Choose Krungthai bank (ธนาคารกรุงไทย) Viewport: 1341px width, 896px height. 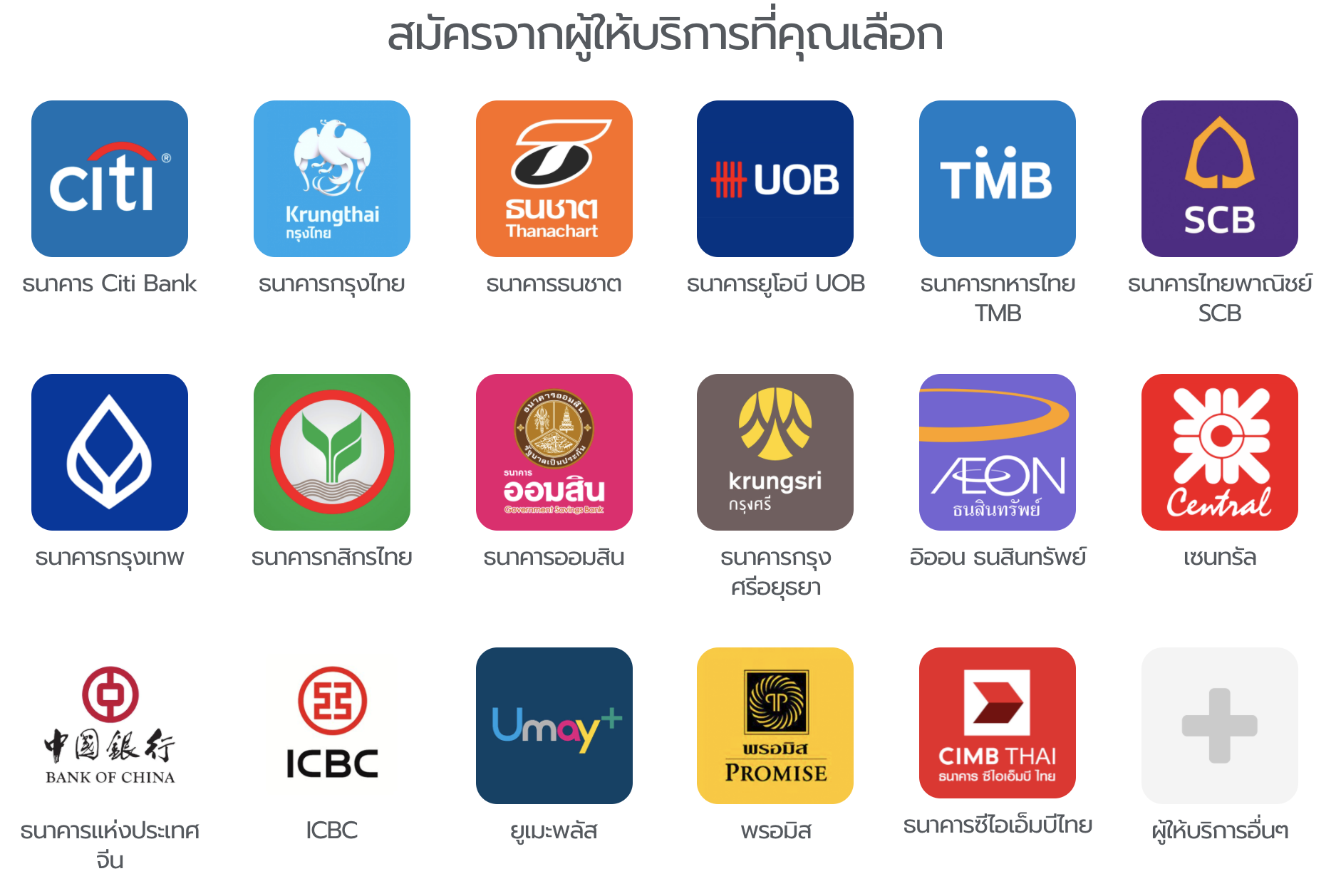[x=332, y=179]
